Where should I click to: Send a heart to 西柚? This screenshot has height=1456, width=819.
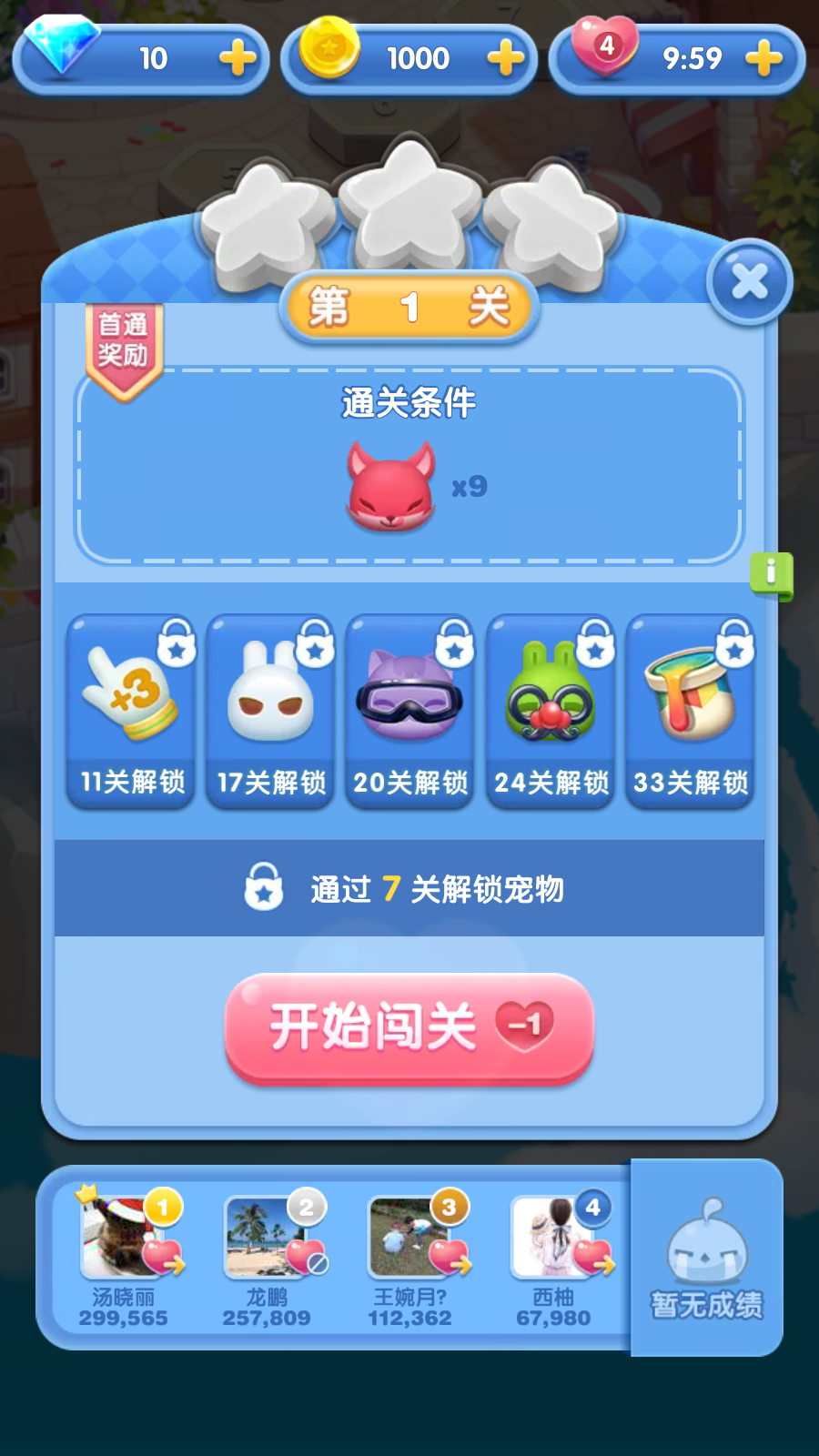pyautogui.click(x=593, y=1257)
